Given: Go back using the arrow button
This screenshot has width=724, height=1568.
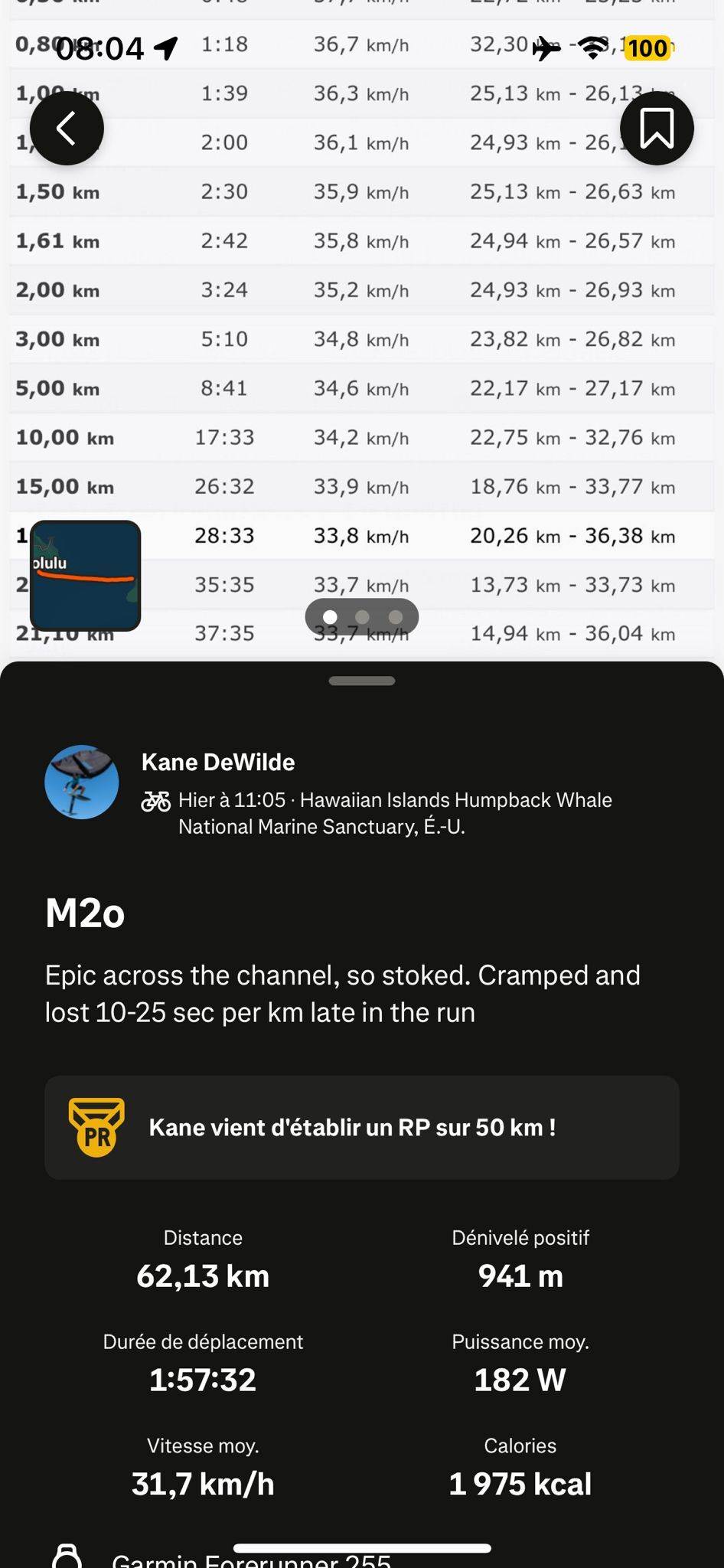Looking at the screenshot, I should (x=67, y=128).
